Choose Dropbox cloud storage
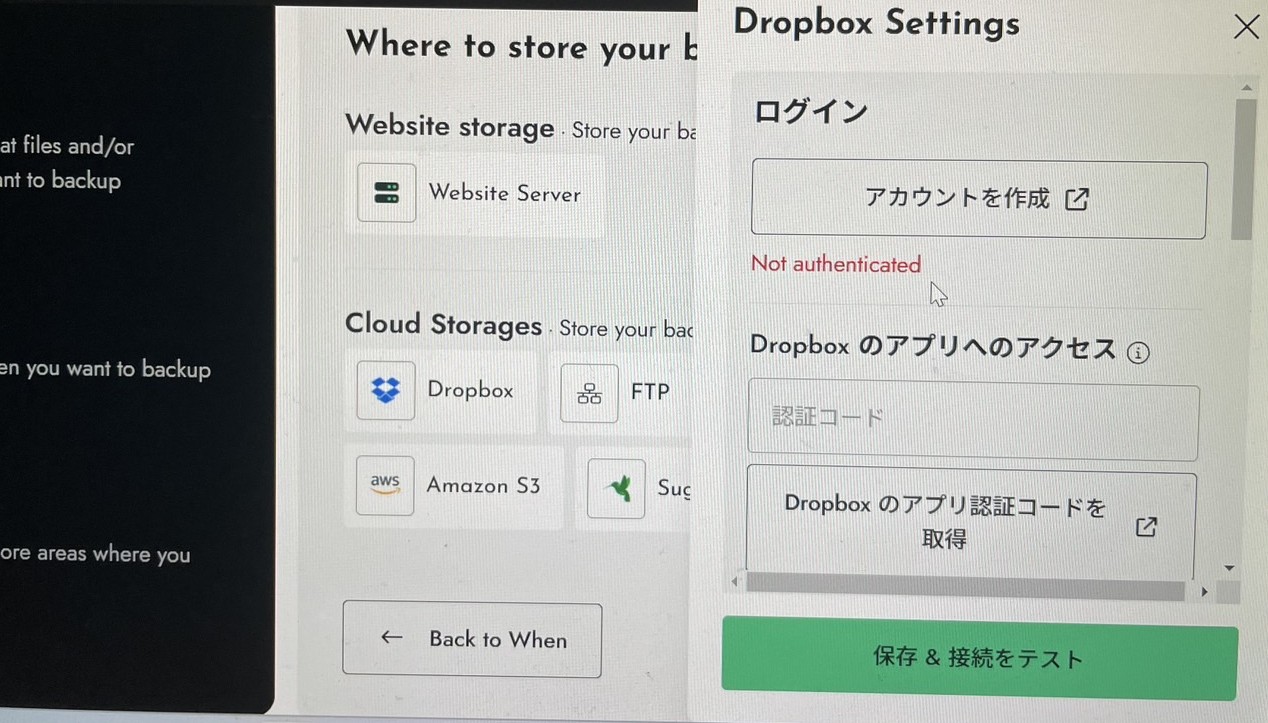This screenshot has width=1268, height=723. [440, 391]
